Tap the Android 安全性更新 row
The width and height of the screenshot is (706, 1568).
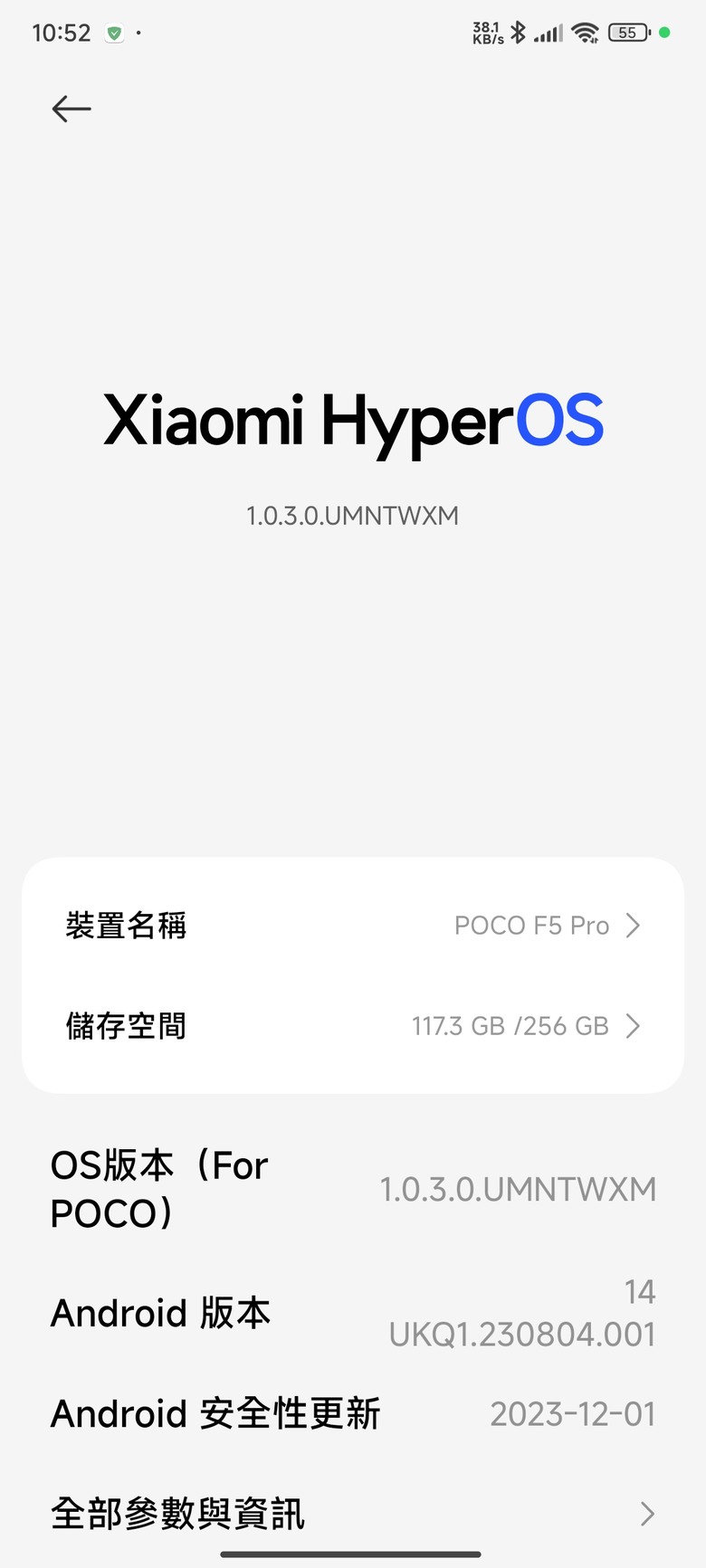pyautogui.click(x=353, y=1414)
